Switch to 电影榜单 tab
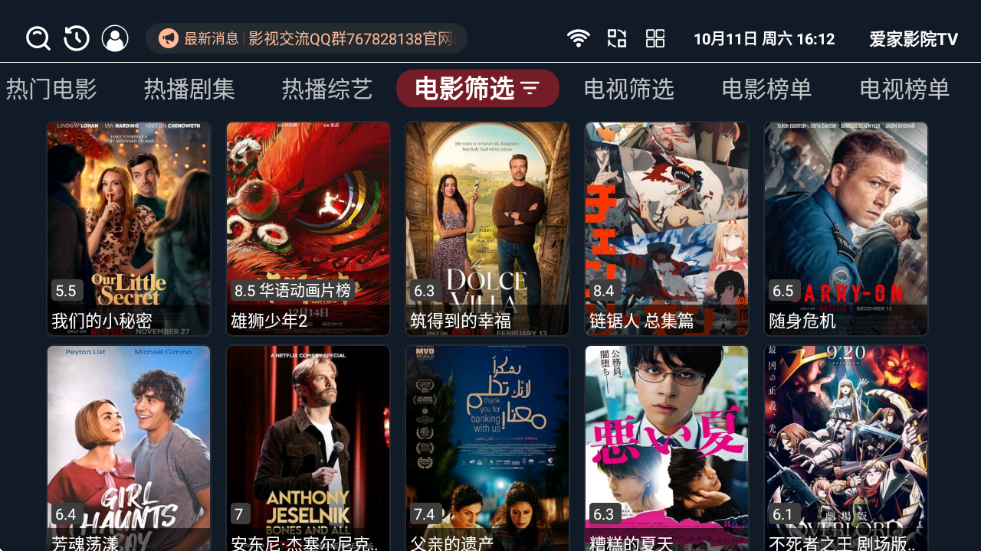Viewport: 981px width, 551px height. (767, 89)
